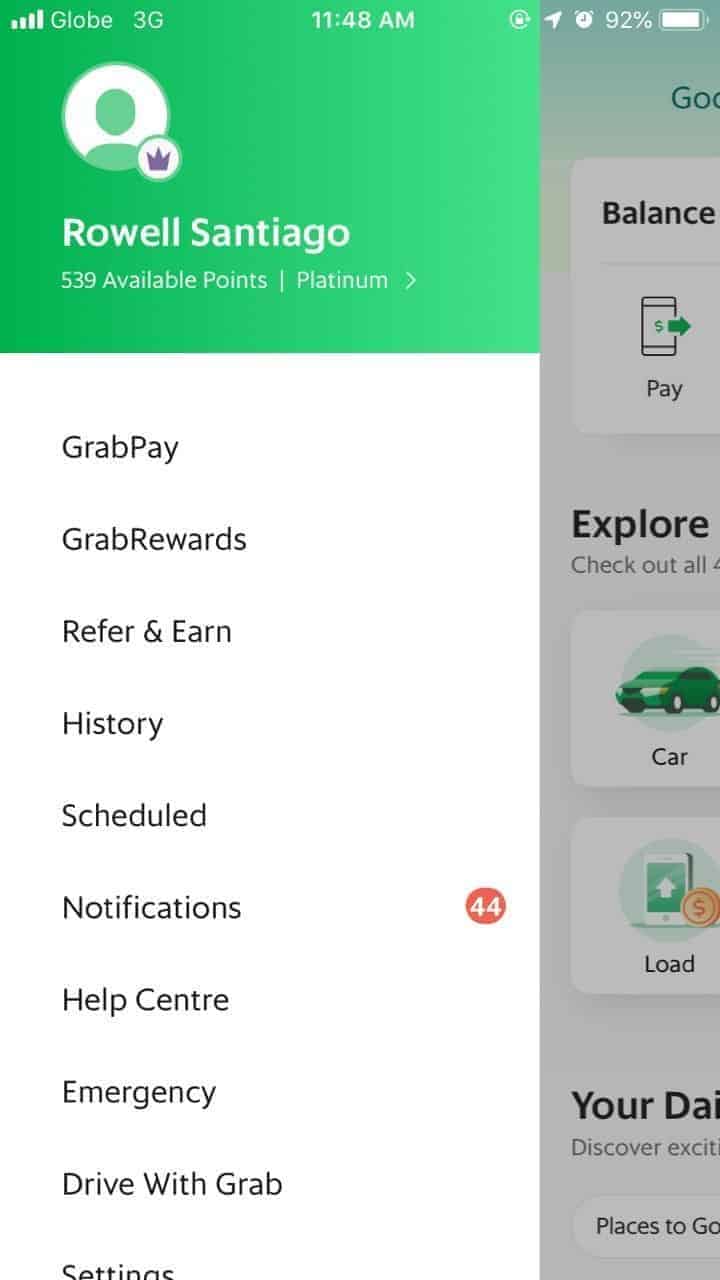Tap the Emergency option
The image size is (720, 1280).
270,1091
